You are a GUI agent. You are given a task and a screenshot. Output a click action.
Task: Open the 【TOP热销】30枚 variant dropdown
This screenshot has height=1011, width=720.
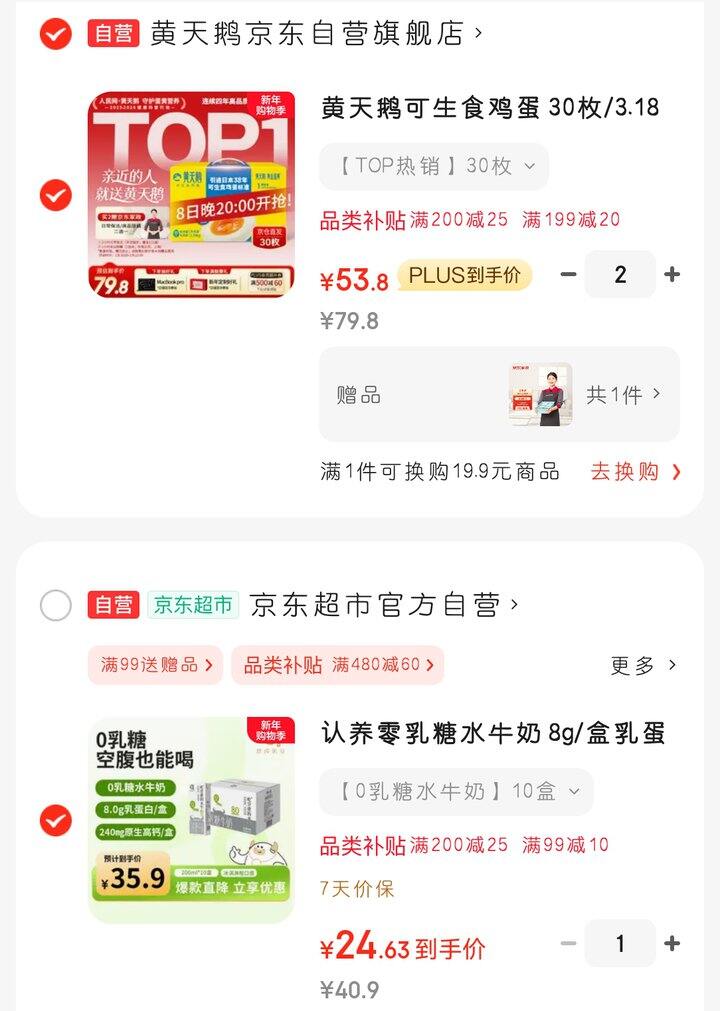(x=433, y=167)
